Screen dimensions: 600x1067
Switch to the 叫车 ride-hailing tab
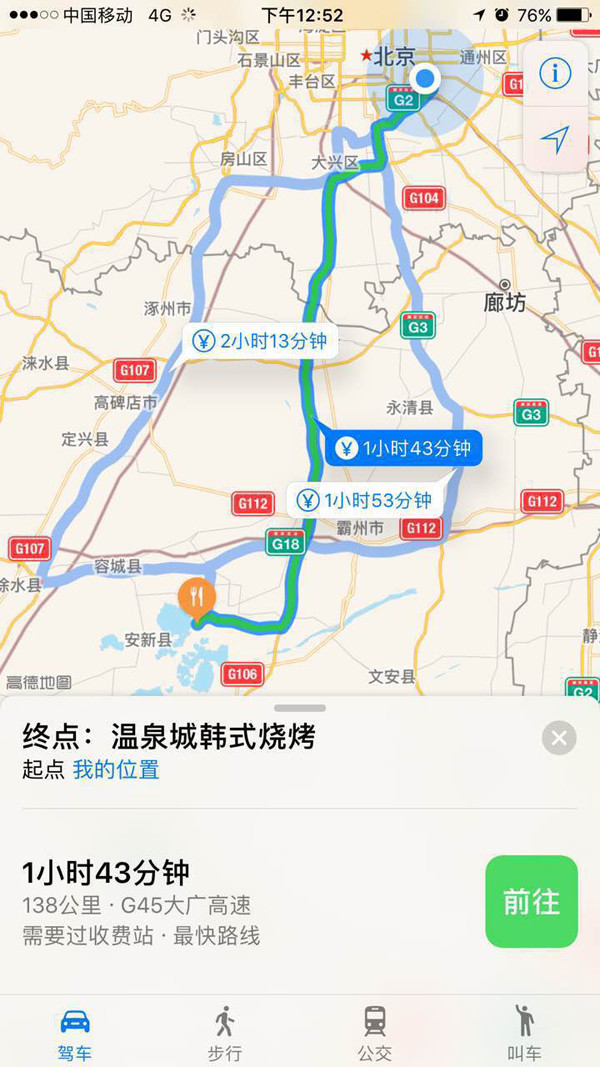pos(524,1032)
